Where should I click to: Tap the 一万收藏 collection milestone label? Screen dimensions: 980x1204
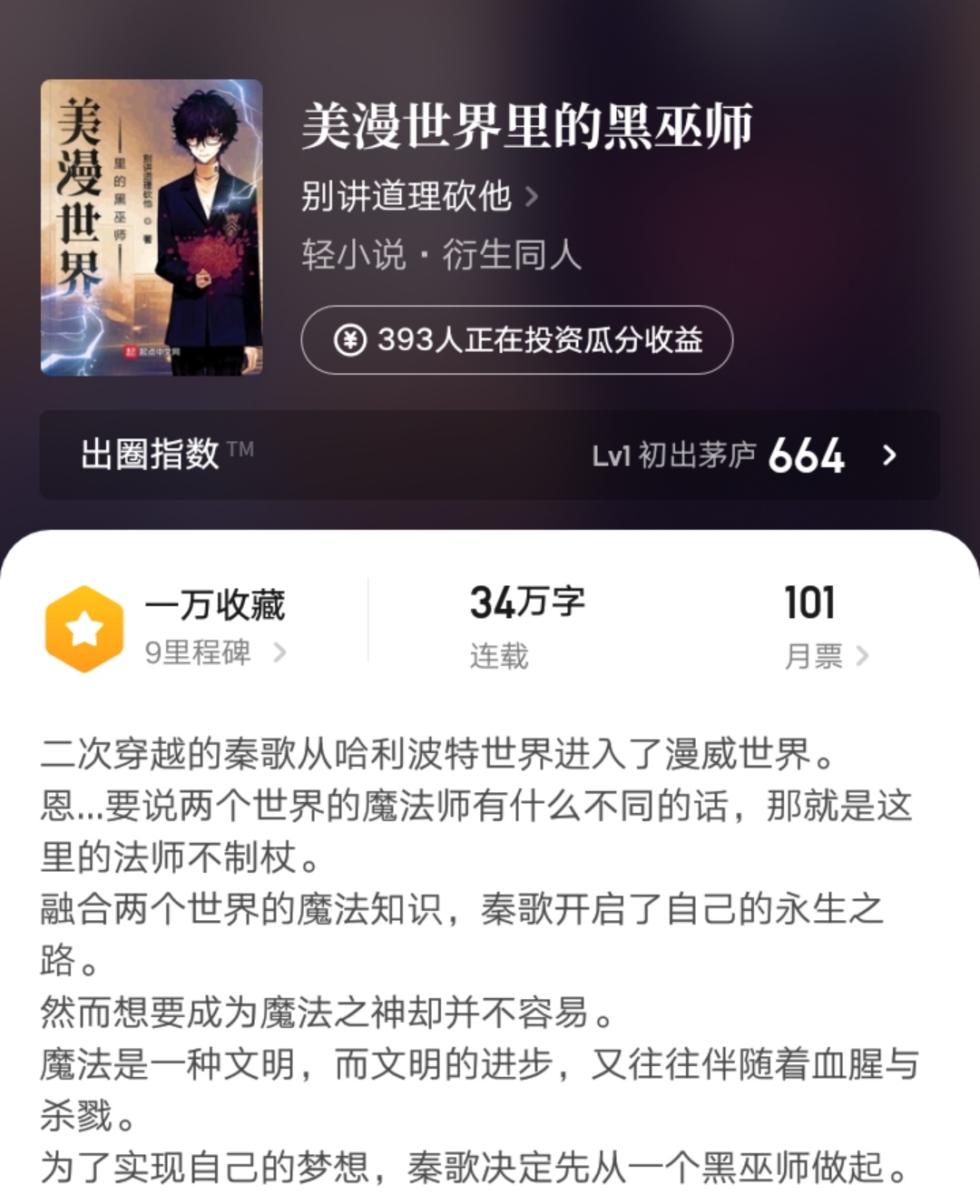point(213,608)
